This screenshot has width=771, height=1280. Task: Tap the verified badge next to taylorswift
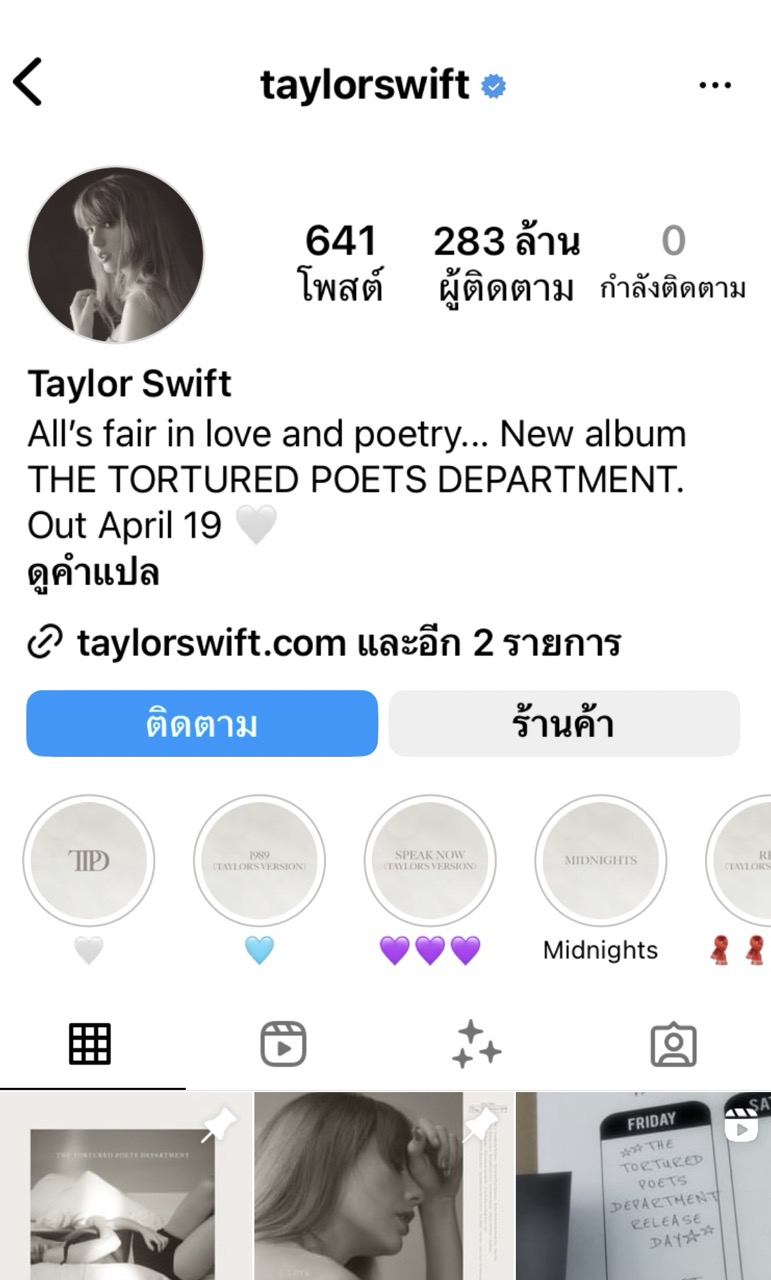point(491,86)
